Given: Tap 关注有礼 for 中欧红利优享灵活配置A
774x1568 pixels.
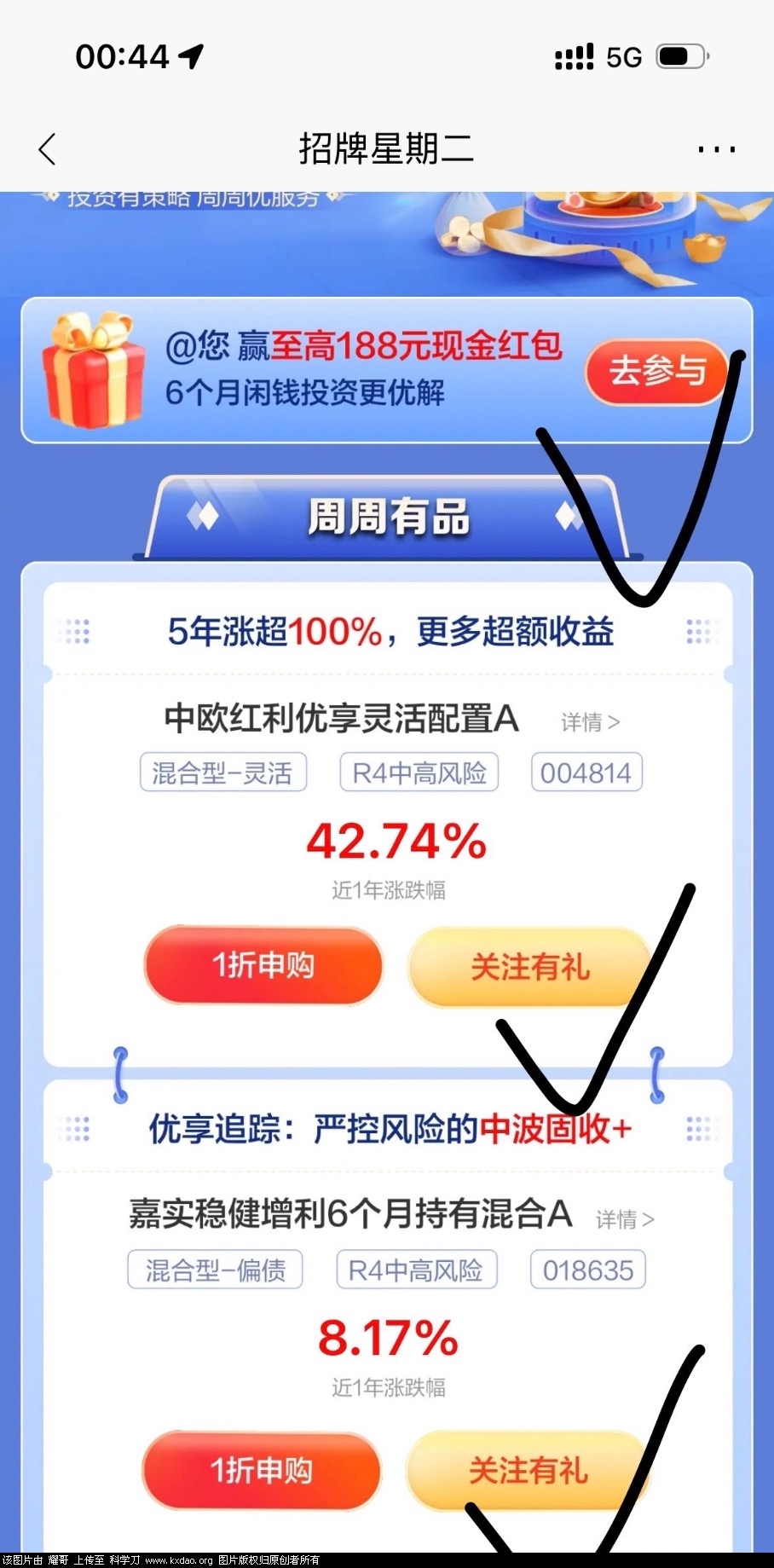Looking at the screenshot, I should (x=529, y=967).
